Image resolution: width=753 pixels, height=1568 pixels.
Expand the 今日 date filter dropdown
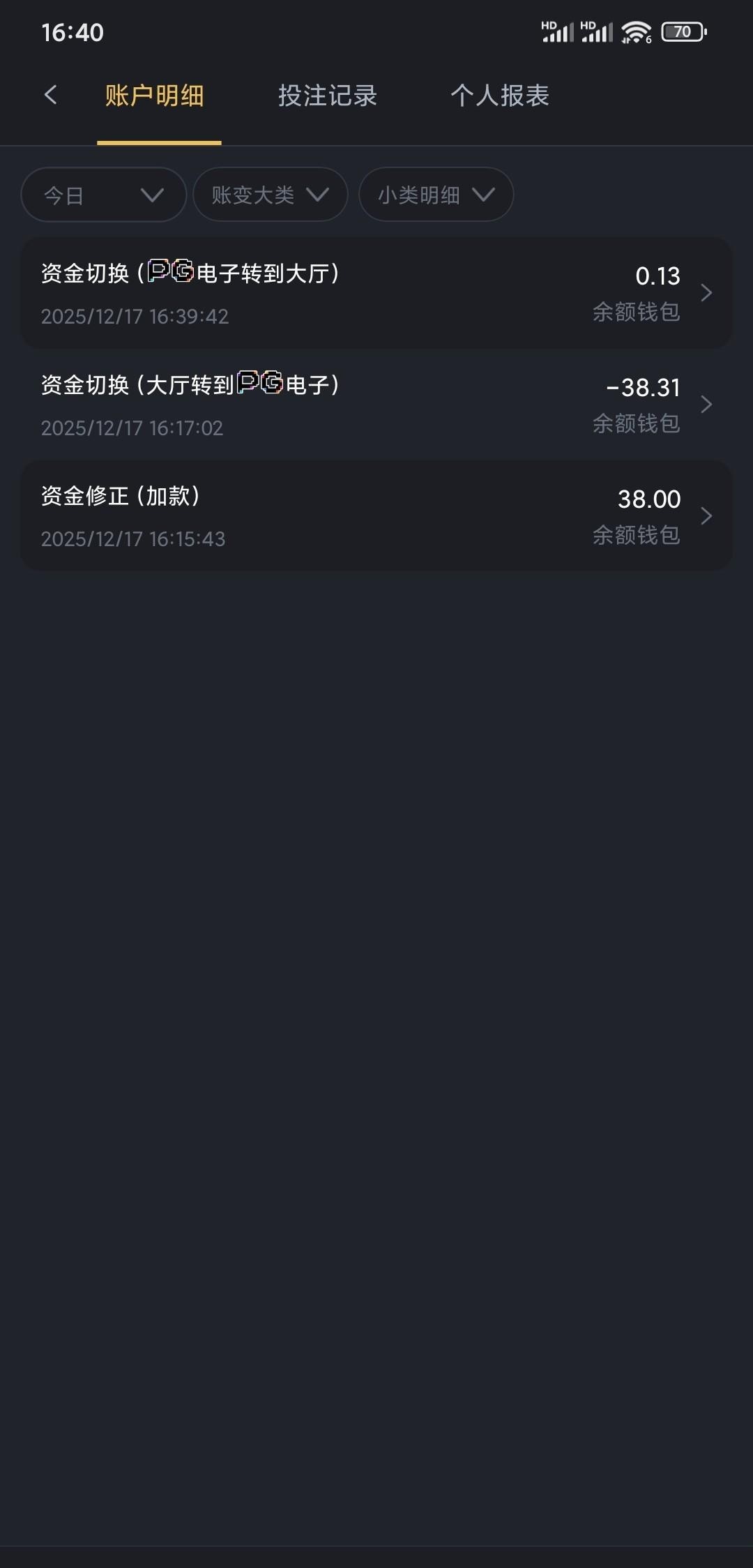click(103, 195)
